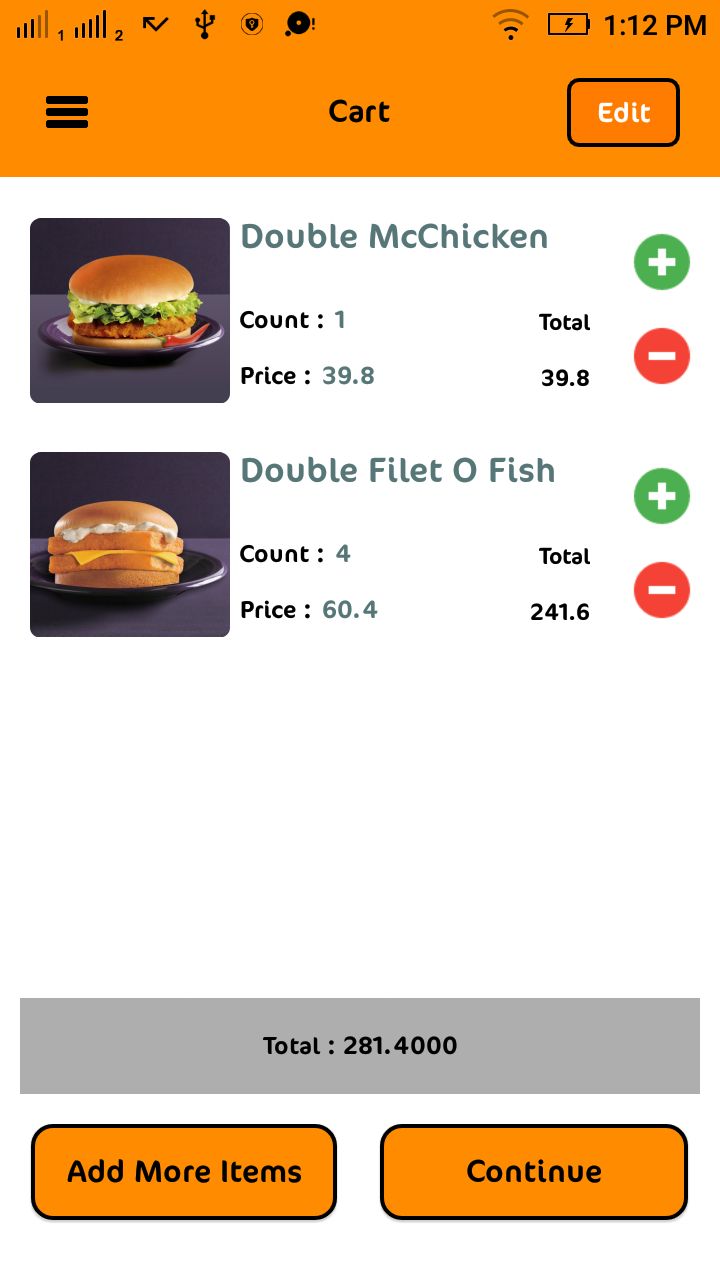Increase Double McChicken count
This screenshot has width=720, height=1280.
tap(662, 262)
